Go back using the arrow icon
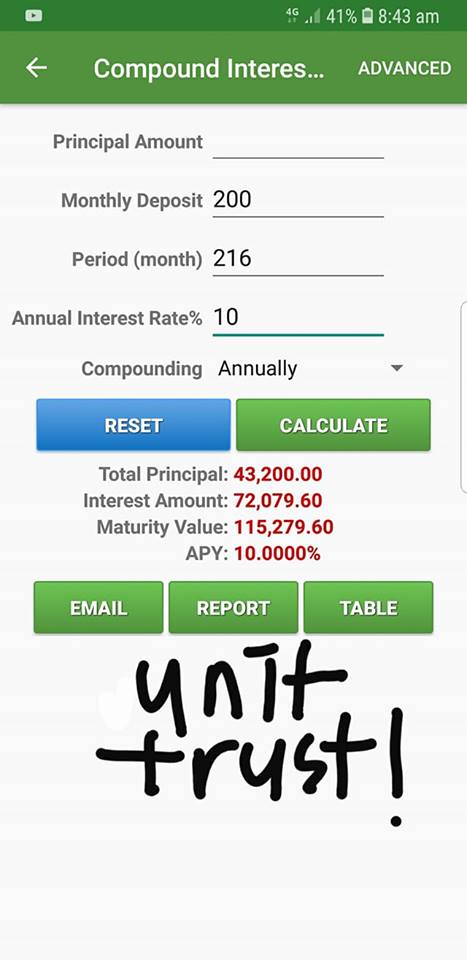 pyautogui.click(x=36, y=67)
